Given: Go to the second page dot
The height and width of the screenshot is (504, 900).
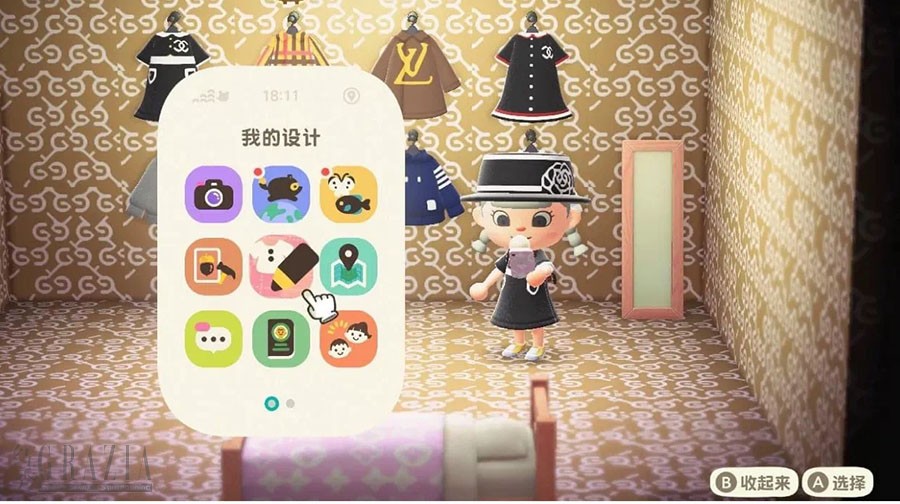Looking at the screenshot, I should pos(290,403).
